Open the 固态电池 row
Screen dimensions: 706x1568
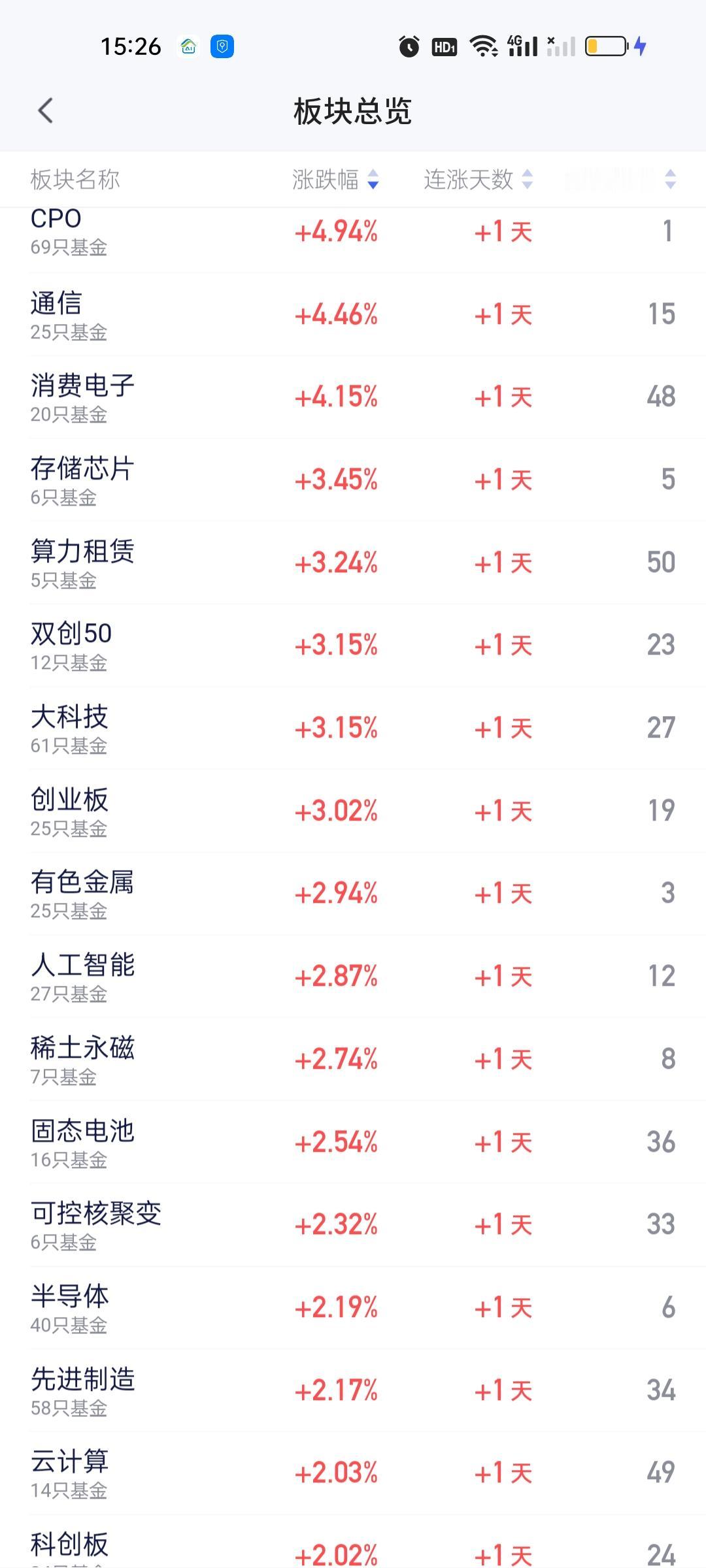pos(353,1142)
